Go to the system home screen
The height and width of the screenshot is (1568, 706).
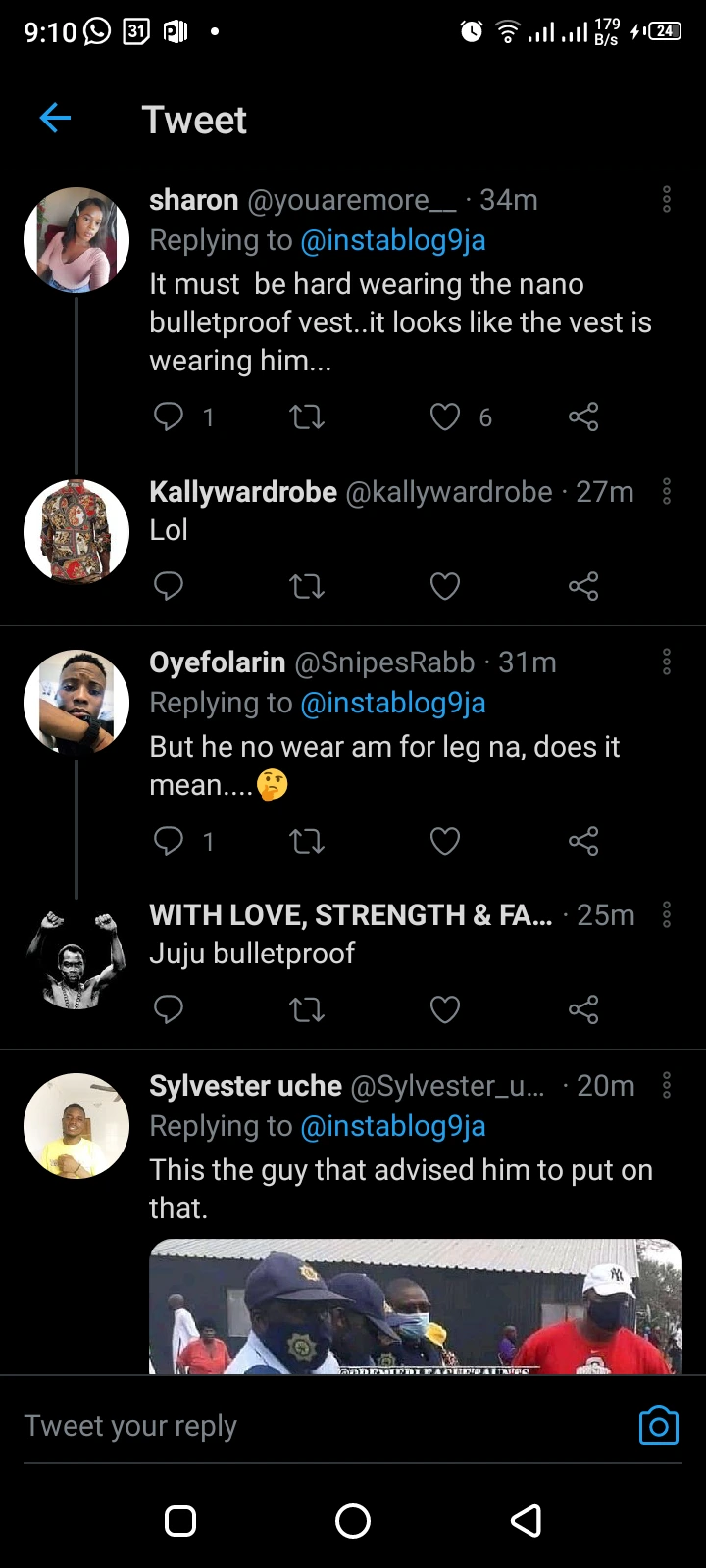(x=353, y=1521)
